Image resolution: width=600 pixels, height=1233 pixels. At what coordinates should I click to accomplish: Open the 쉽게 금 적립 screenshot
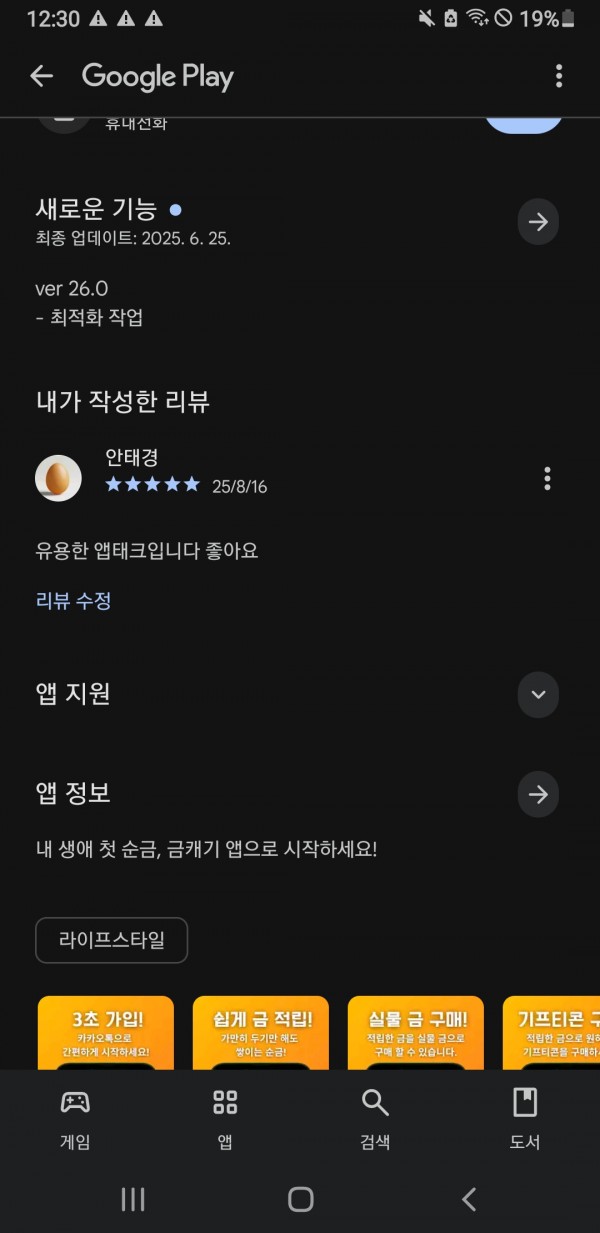pos(261,1032)
